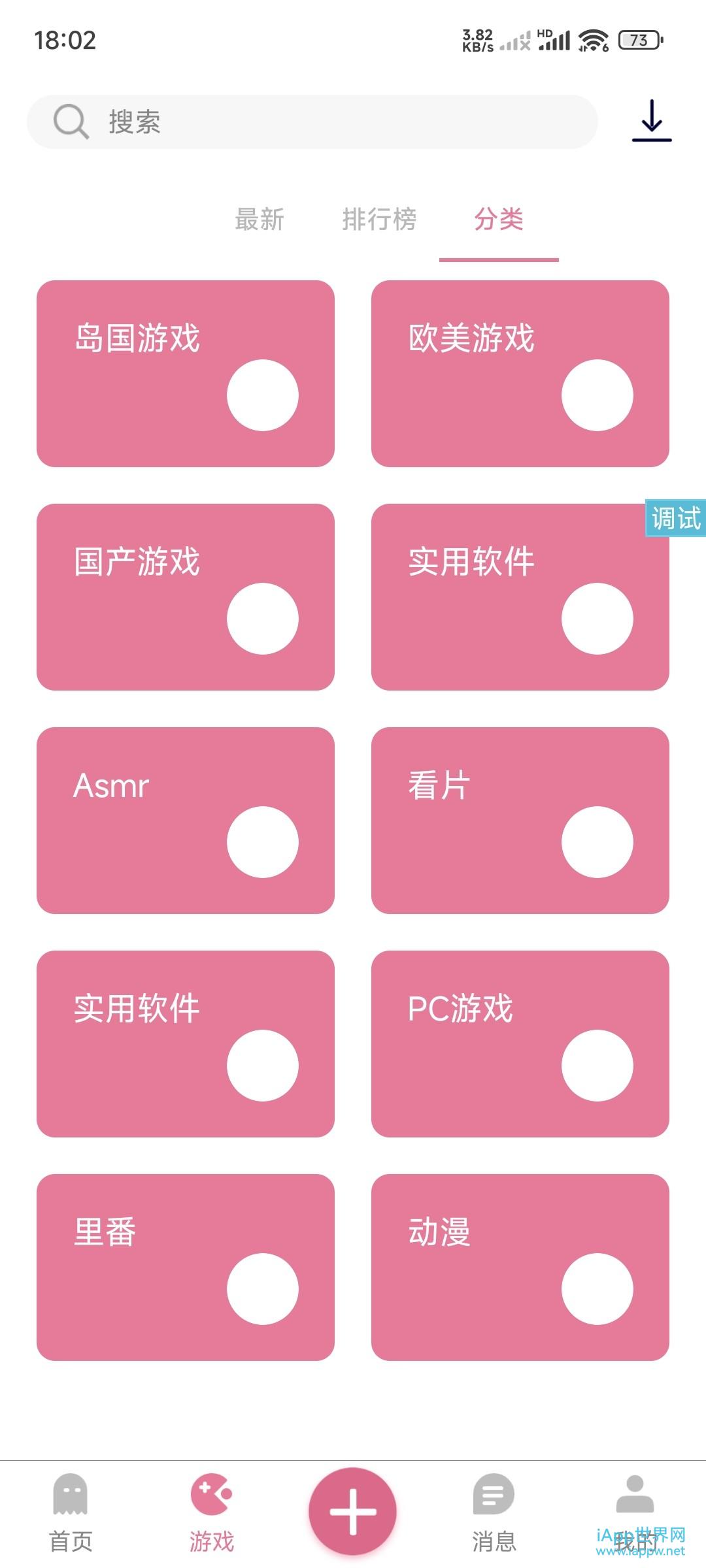
Task: Open the Asmr category card
Action: click(x=186, y=820)
